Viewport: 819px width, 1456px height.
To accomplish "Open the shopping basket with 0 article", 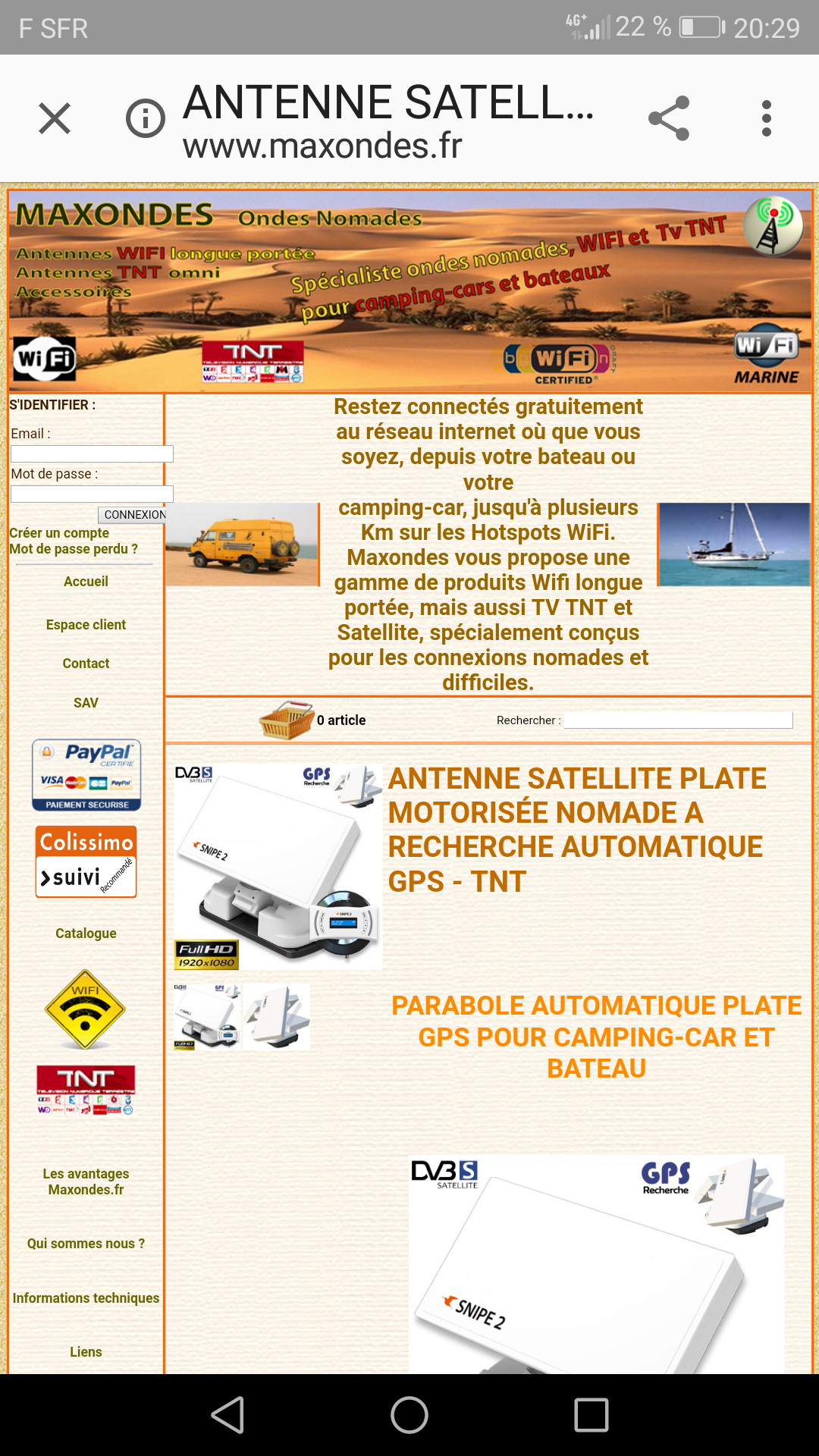I will (x=287, y=720).
